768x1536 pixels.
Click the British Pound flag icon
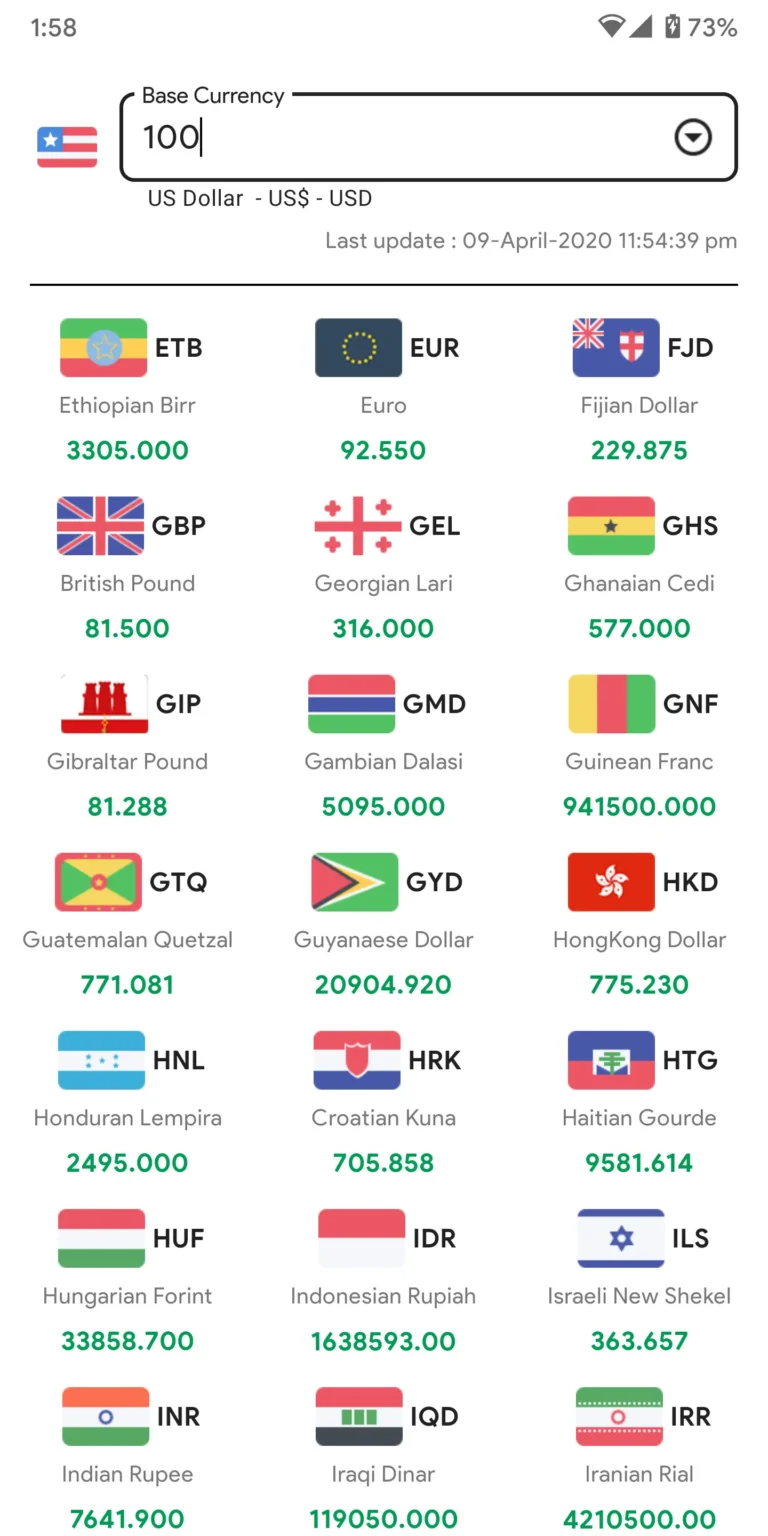(x=101, y=525)
